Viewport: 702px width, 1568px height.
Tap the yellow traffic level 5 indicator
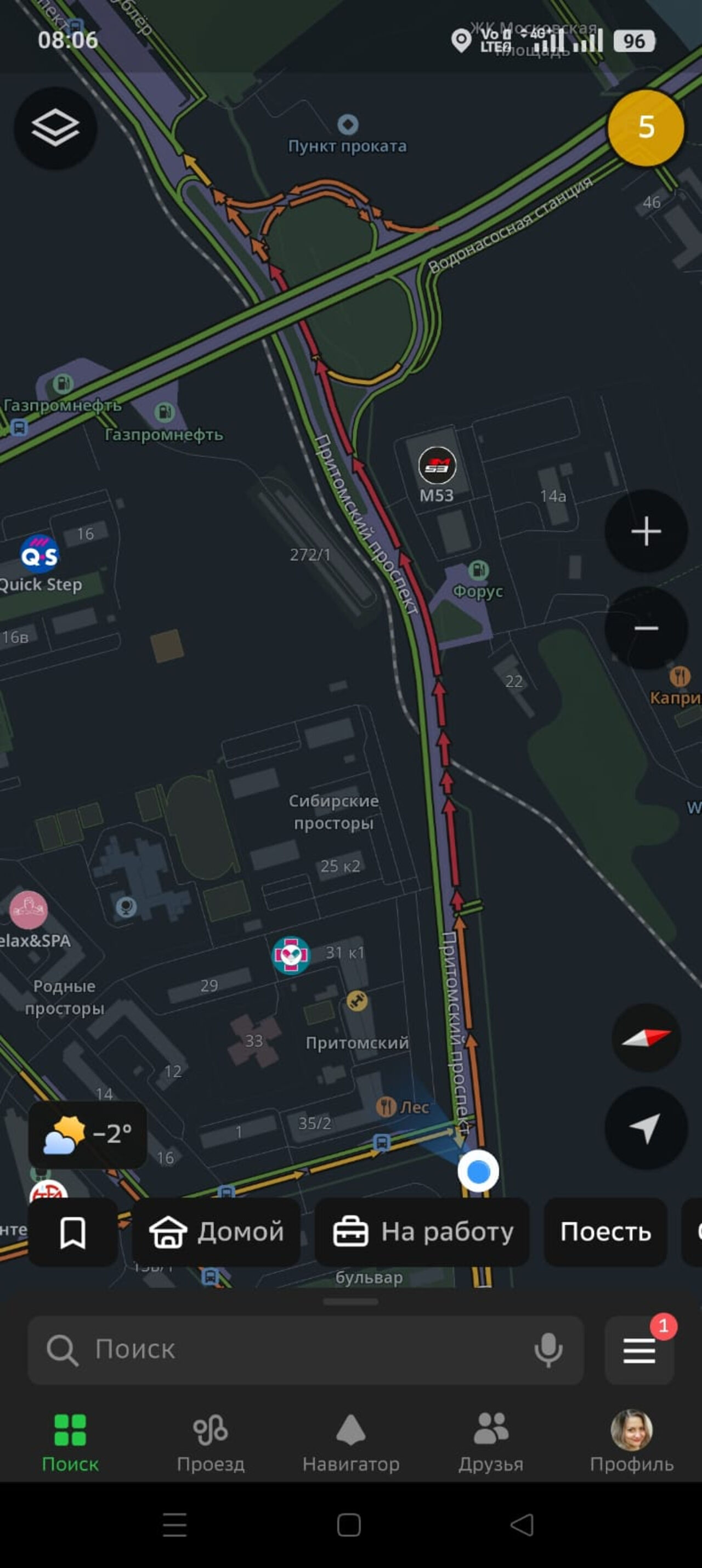(x=646, y=127)
